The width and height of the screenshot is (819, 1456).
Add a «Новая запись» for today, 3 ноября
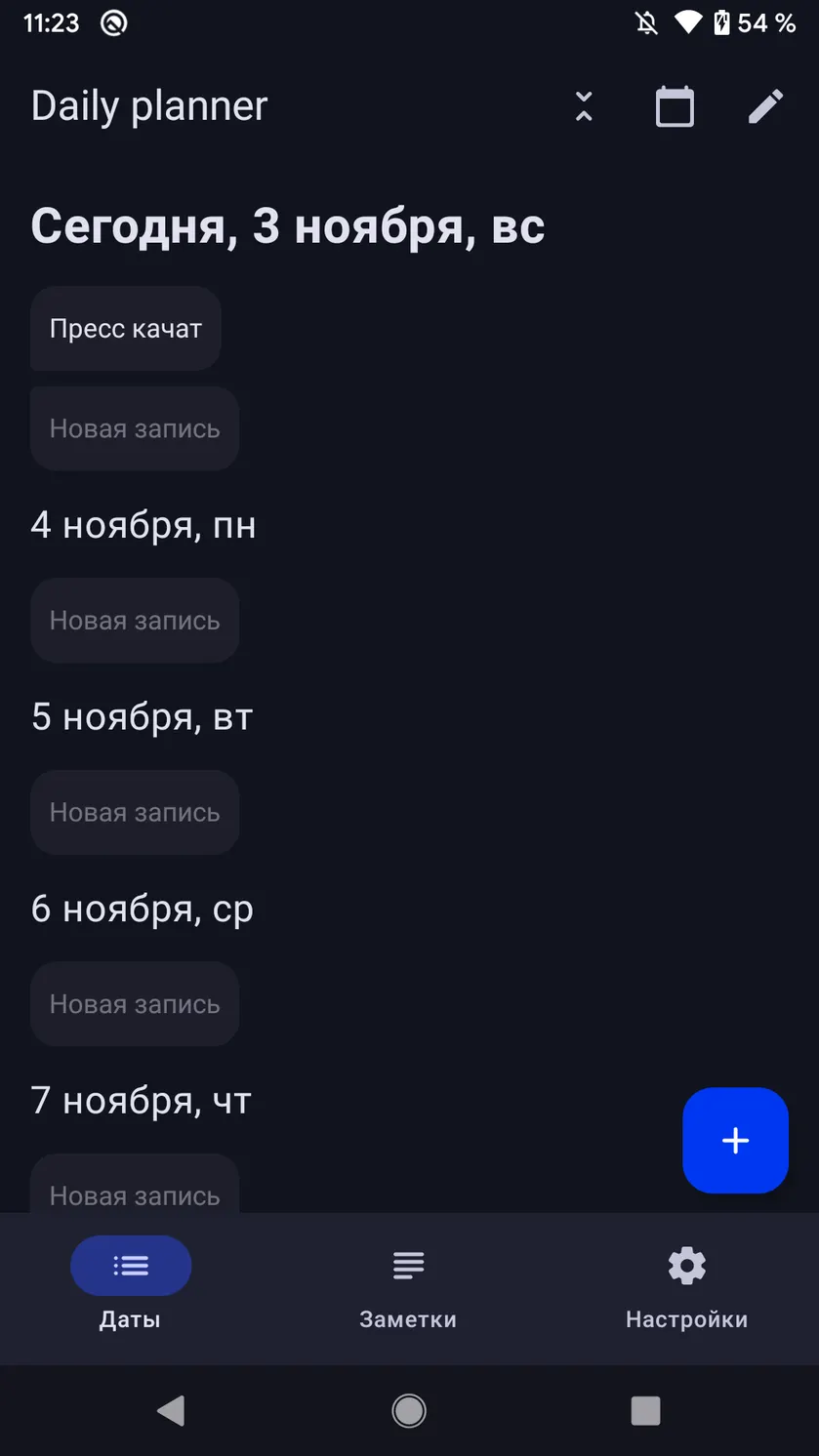click(x=135, y=428)
